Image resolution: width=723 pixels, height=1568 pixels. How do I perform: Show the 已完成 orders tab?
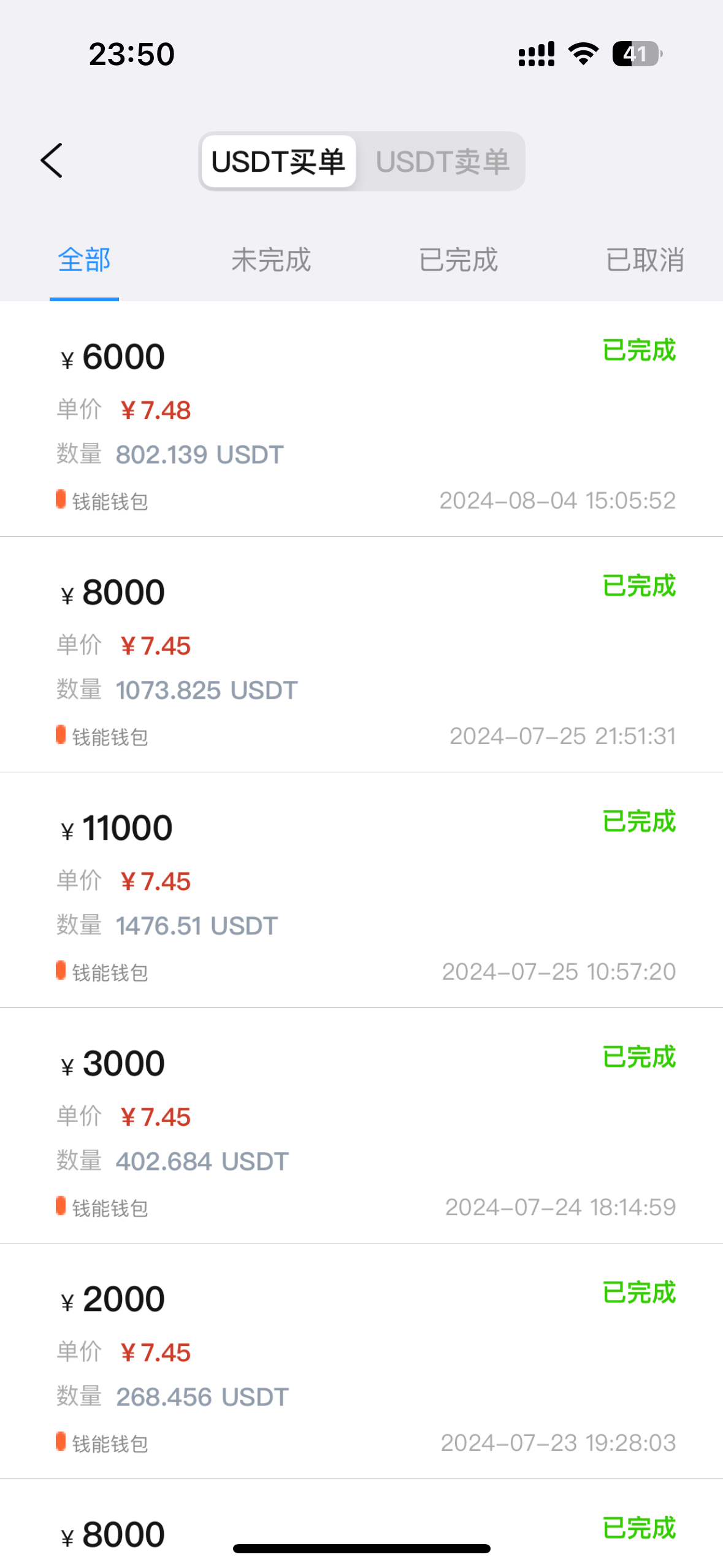(458, 260)
